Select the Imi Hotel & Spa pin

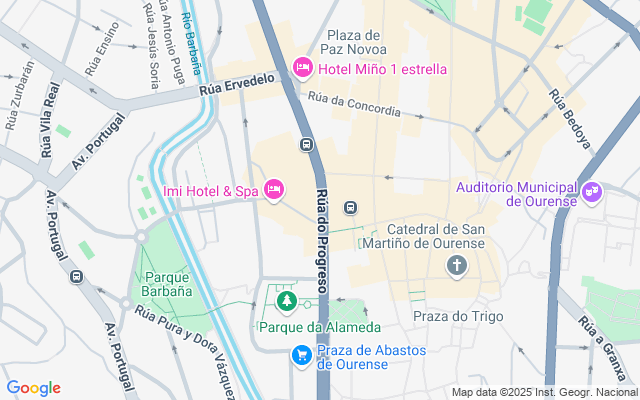(x=274, y=190)
